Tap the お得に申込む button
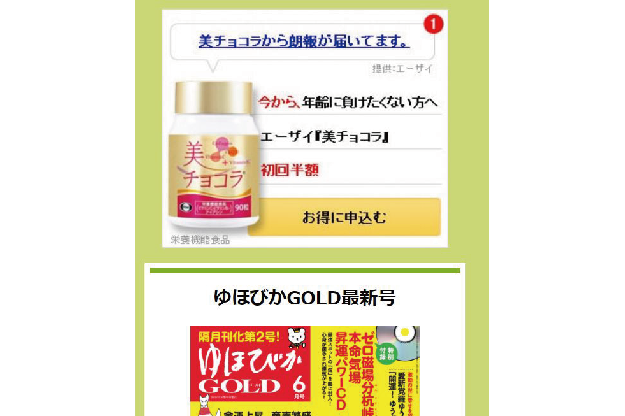 point(344,217)
